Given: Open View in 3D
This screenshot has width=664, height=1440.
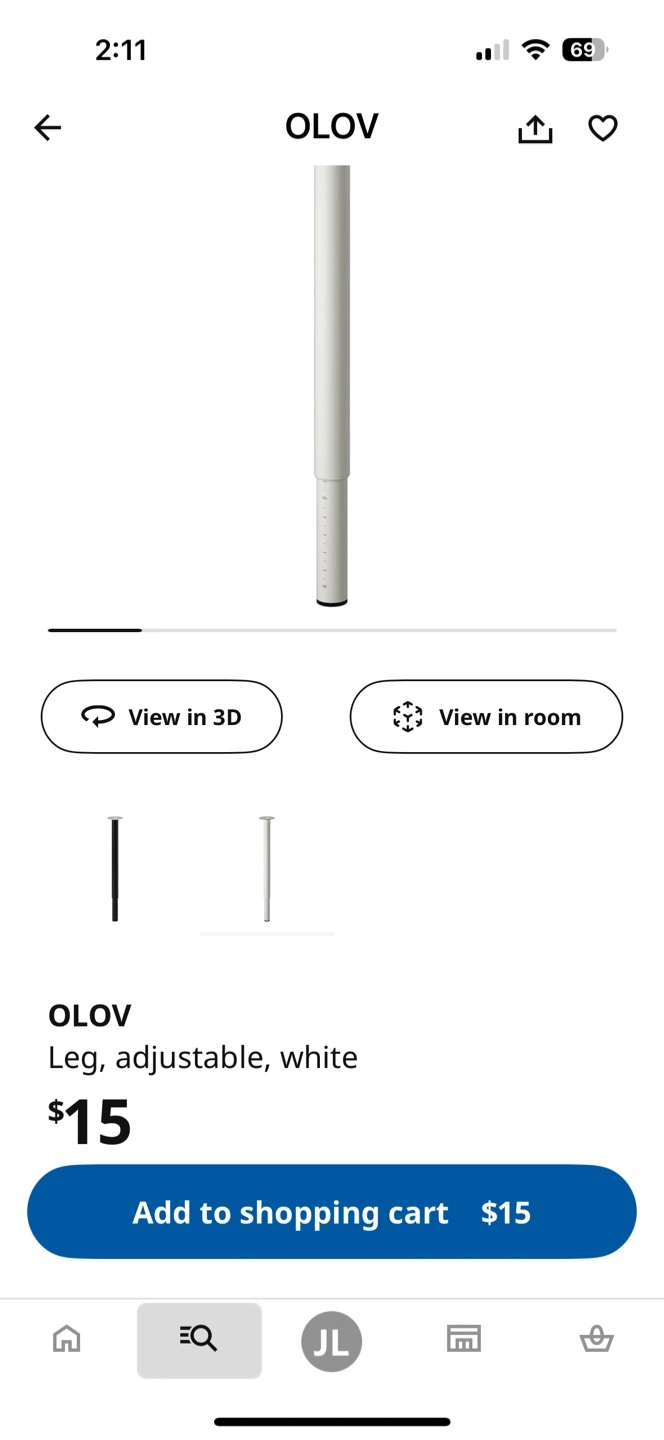Looking at the screenshot, I should tap(161, 717).
